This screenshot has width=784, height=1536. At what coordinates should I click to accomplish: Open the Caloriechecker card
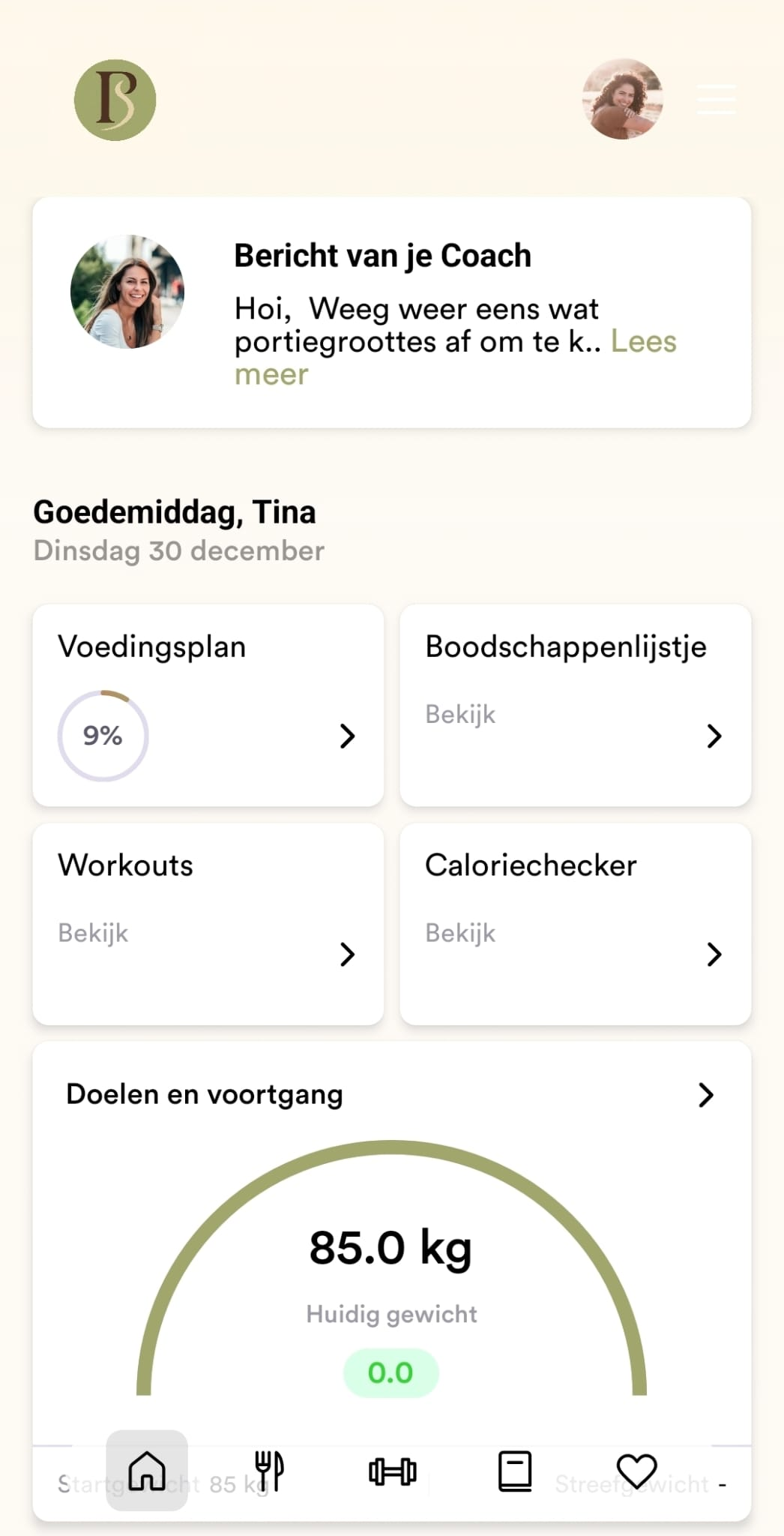click(575, 923)
